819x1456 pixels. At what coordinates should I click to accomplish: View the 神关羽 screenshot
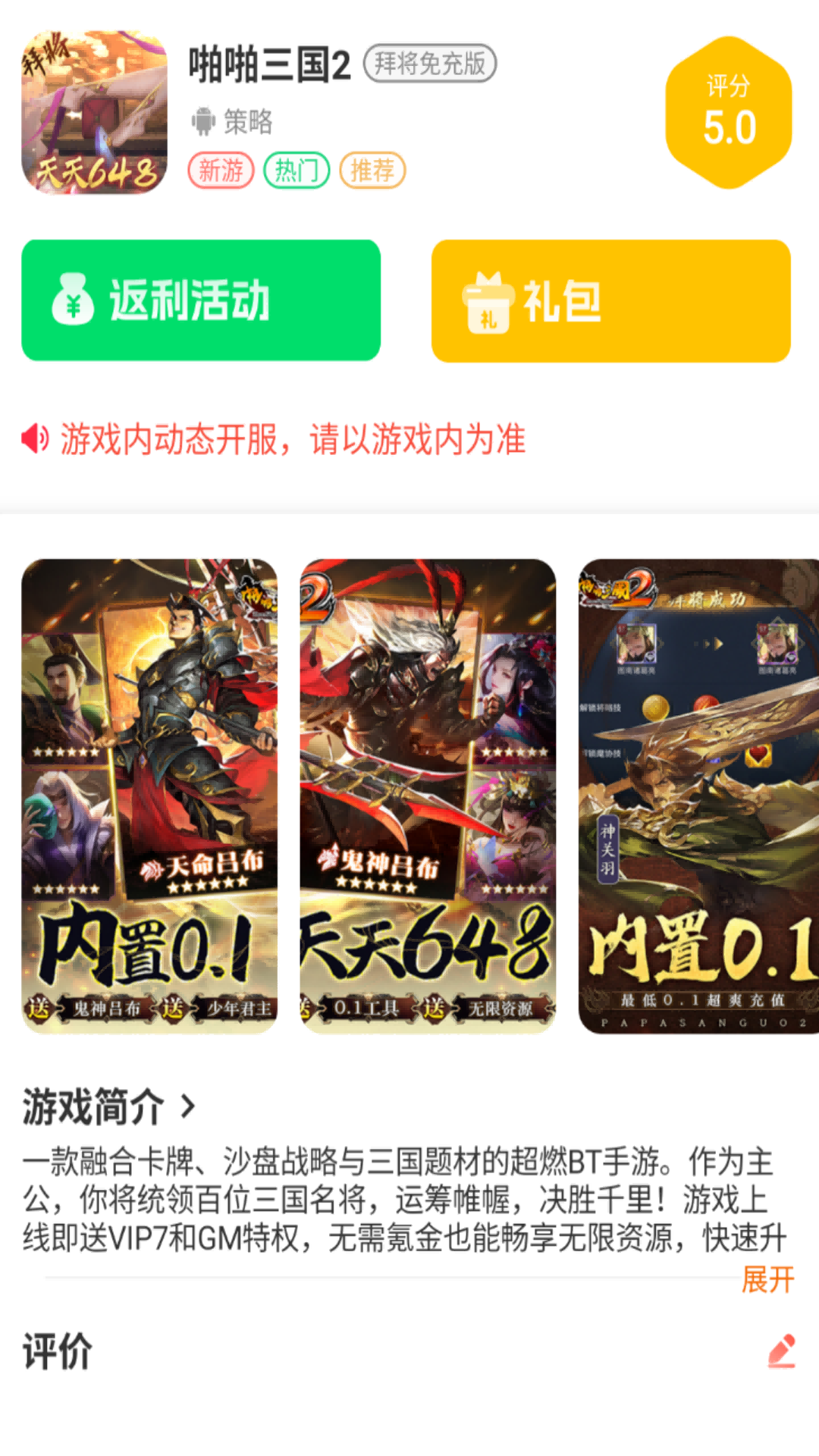(698, 796)
